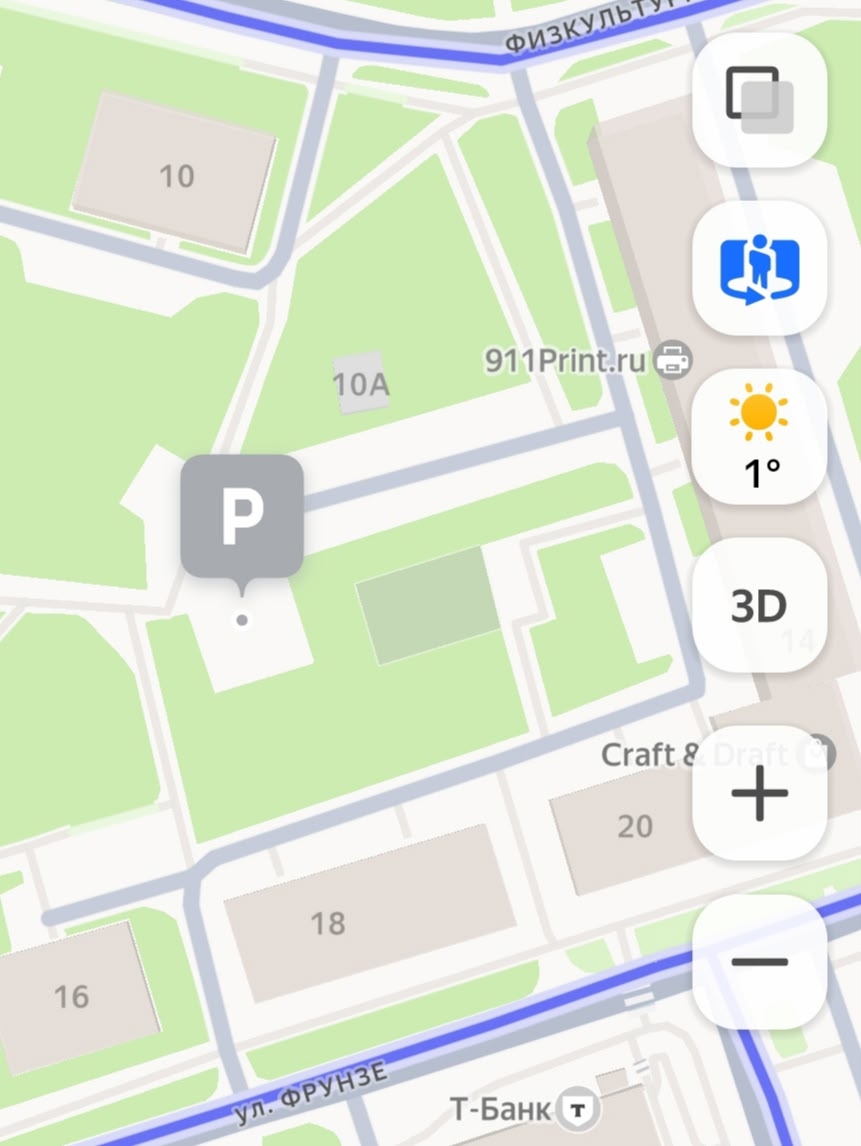Switch the map to 3D mode
Screen dimensions: 861x1146
click(x=759, y=605)
